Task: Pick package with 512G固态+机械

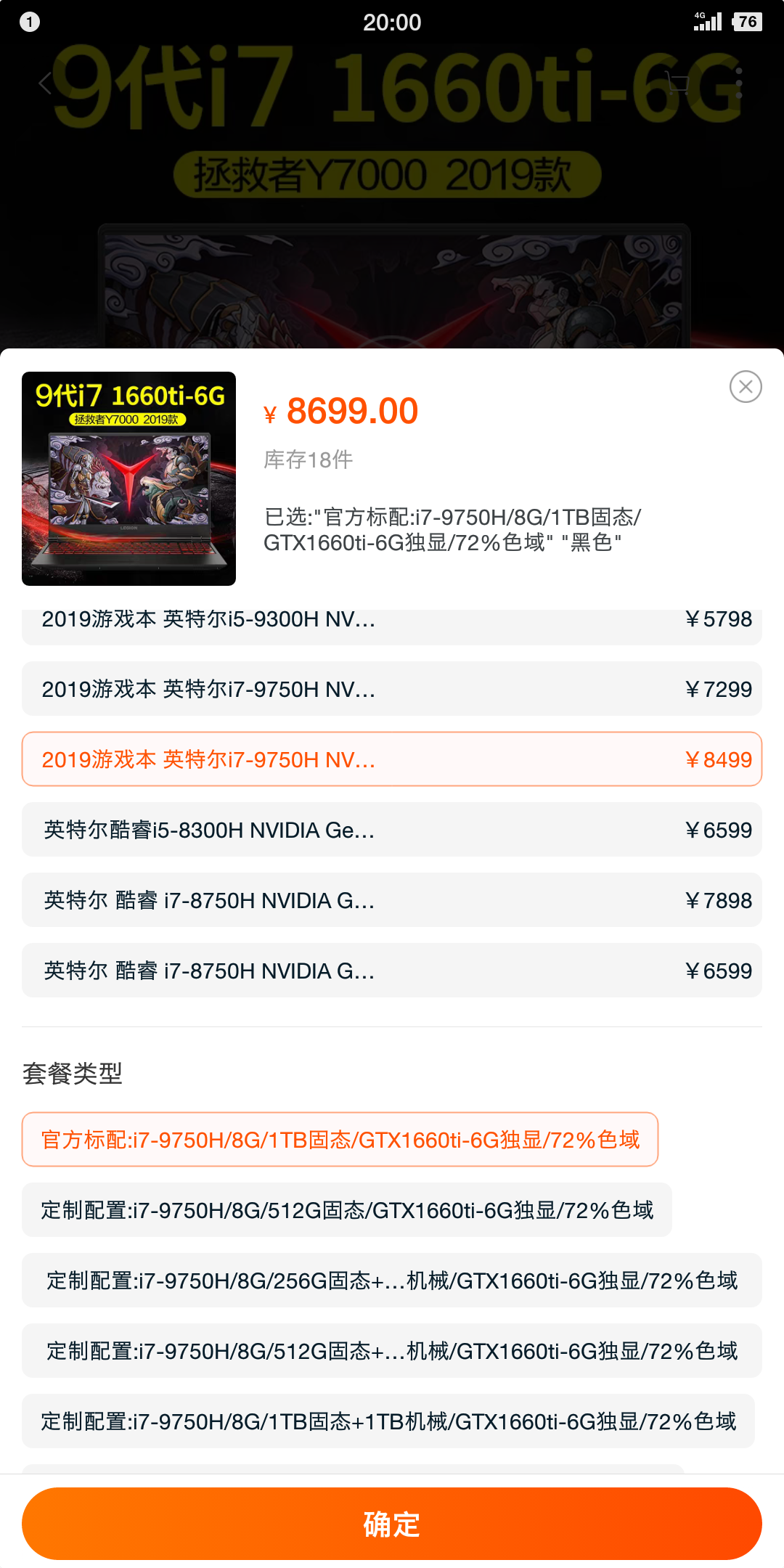Action: tap(392, 1350)
